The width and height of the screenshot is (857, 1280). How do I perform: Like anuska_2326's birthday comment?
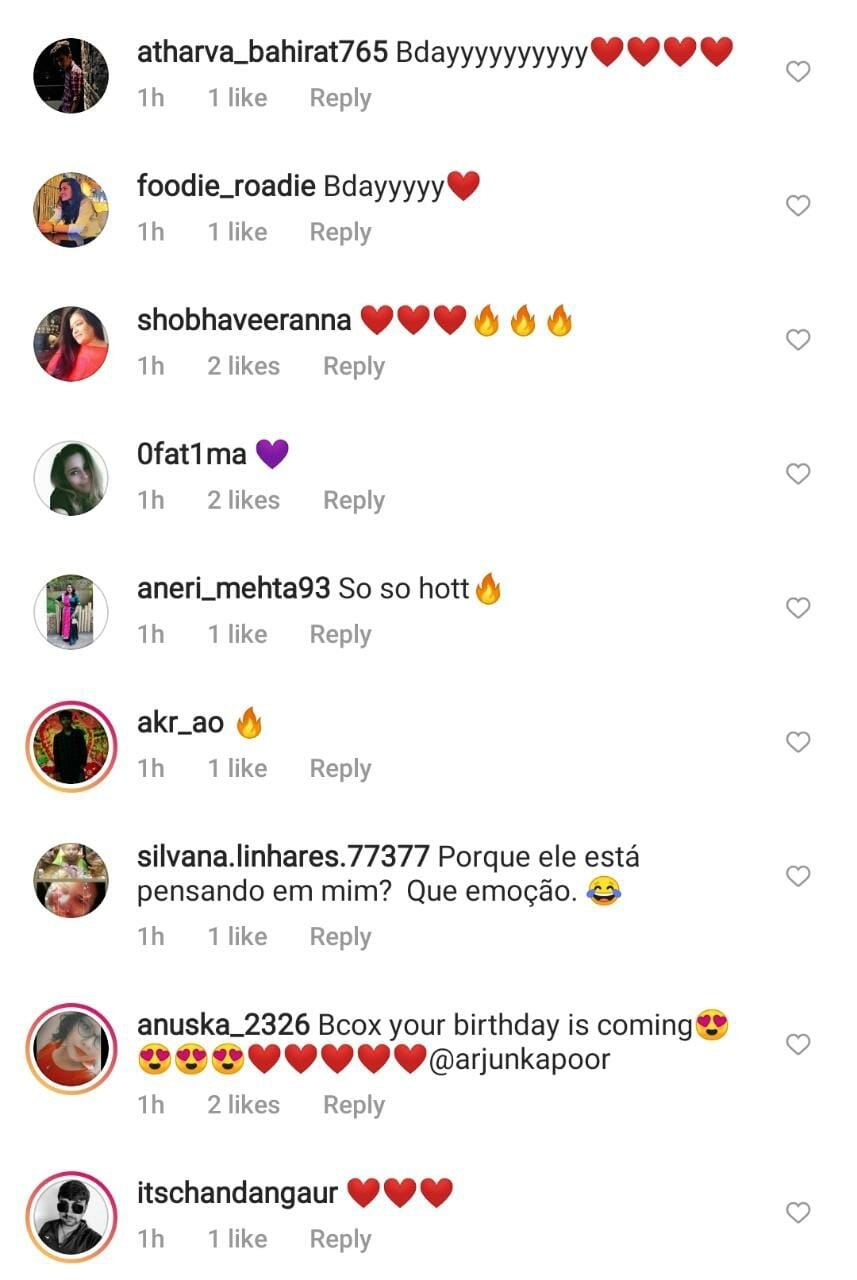[797, 1044]
